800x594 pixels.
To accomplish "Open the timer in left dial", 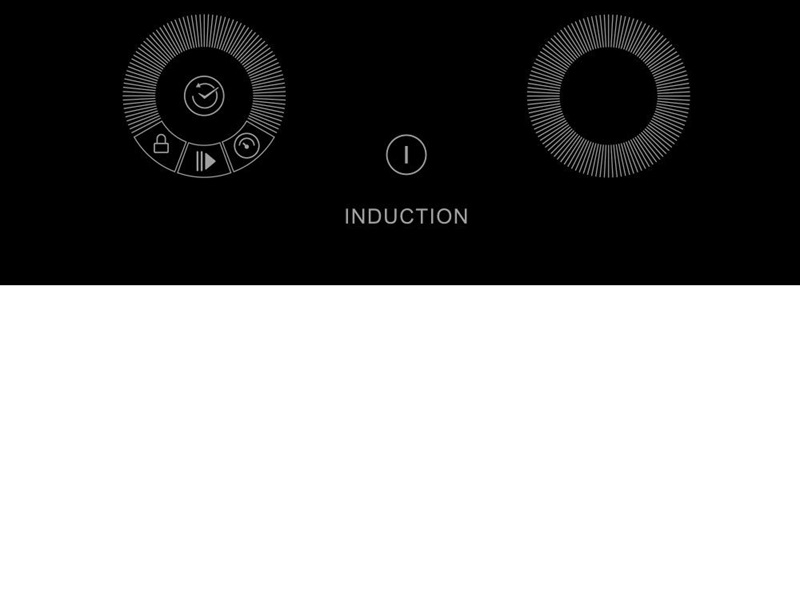I will pyautogui.click(x=204, y=96).
